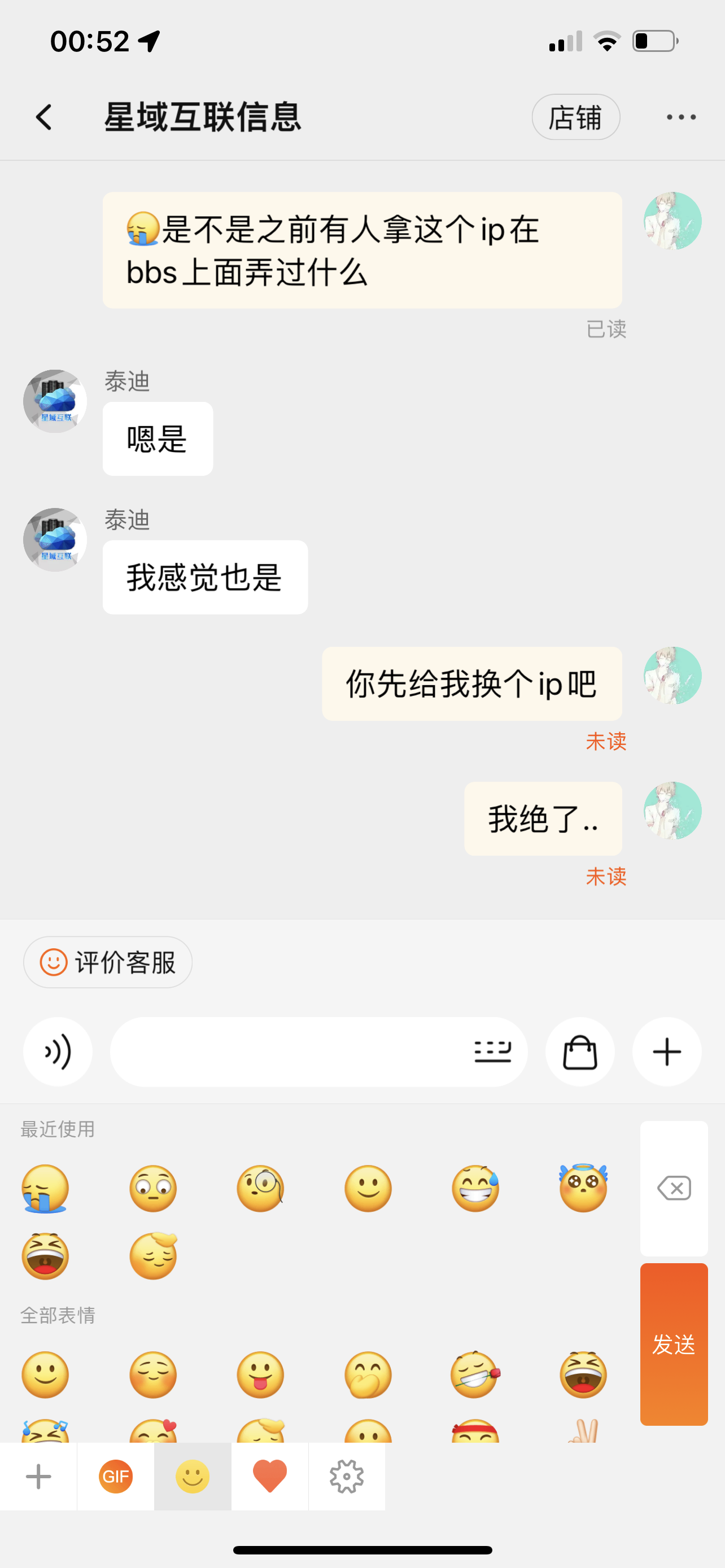
Task: Open the three-dot overflow menu
Action: (680, 117)
